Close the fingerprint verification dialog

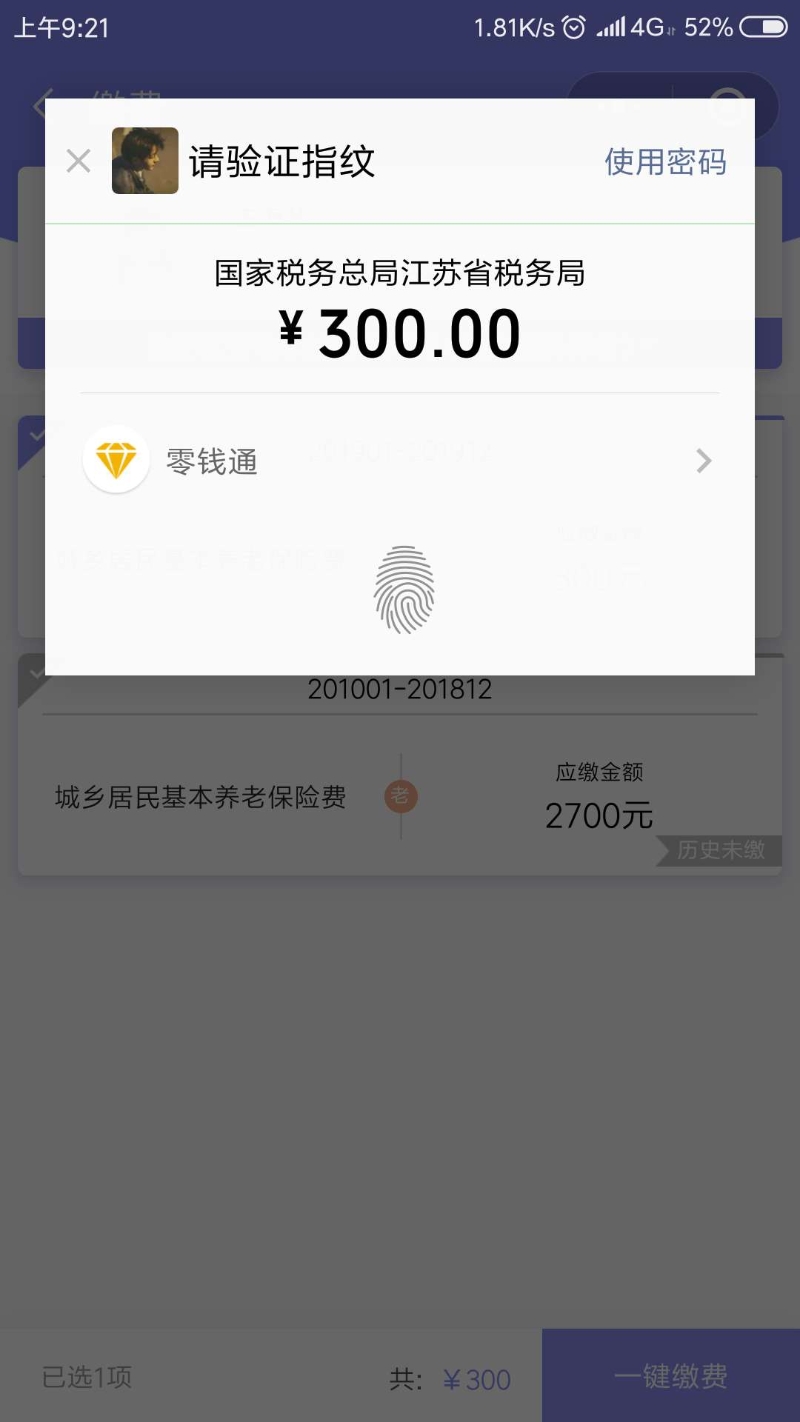[x=78, y=161]
